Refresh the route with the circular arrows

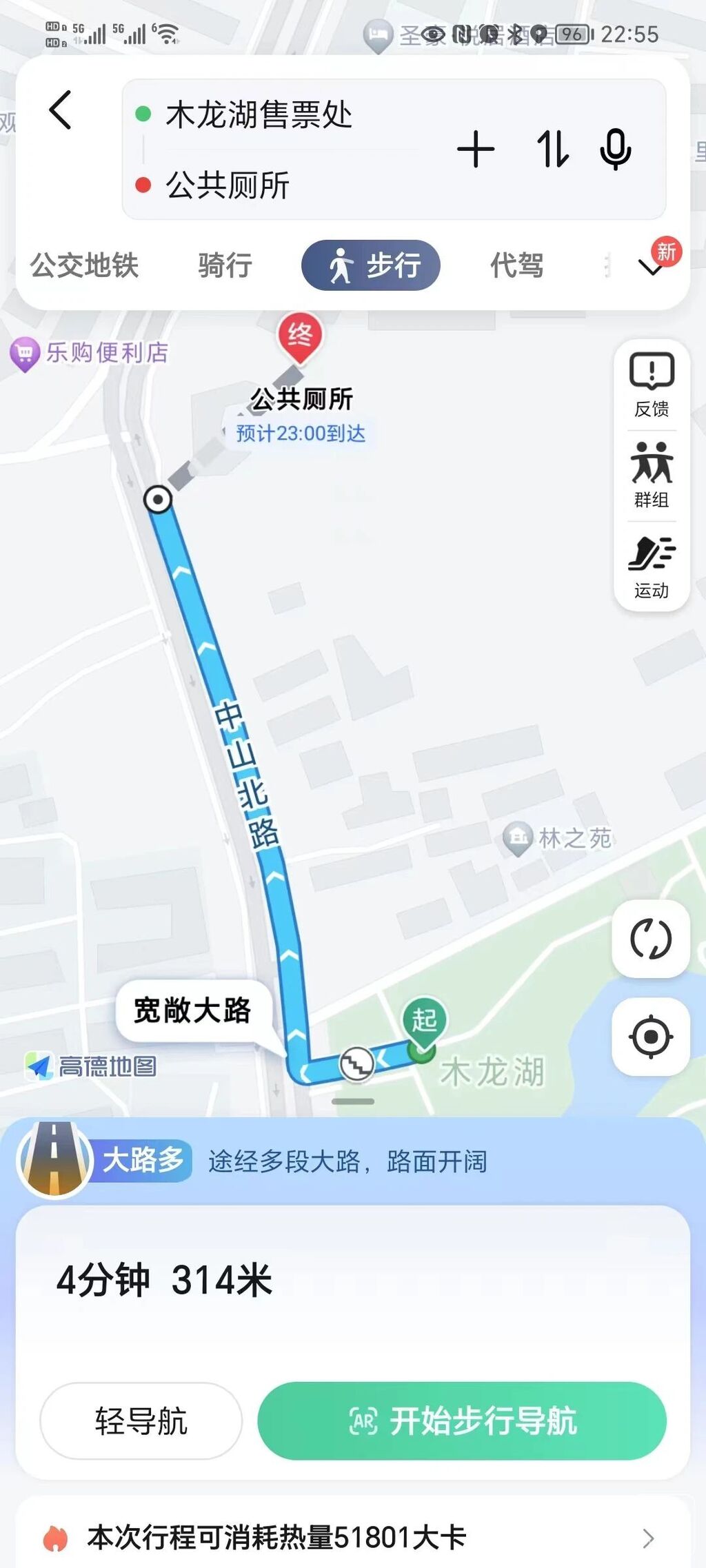(x=651, y=939)
